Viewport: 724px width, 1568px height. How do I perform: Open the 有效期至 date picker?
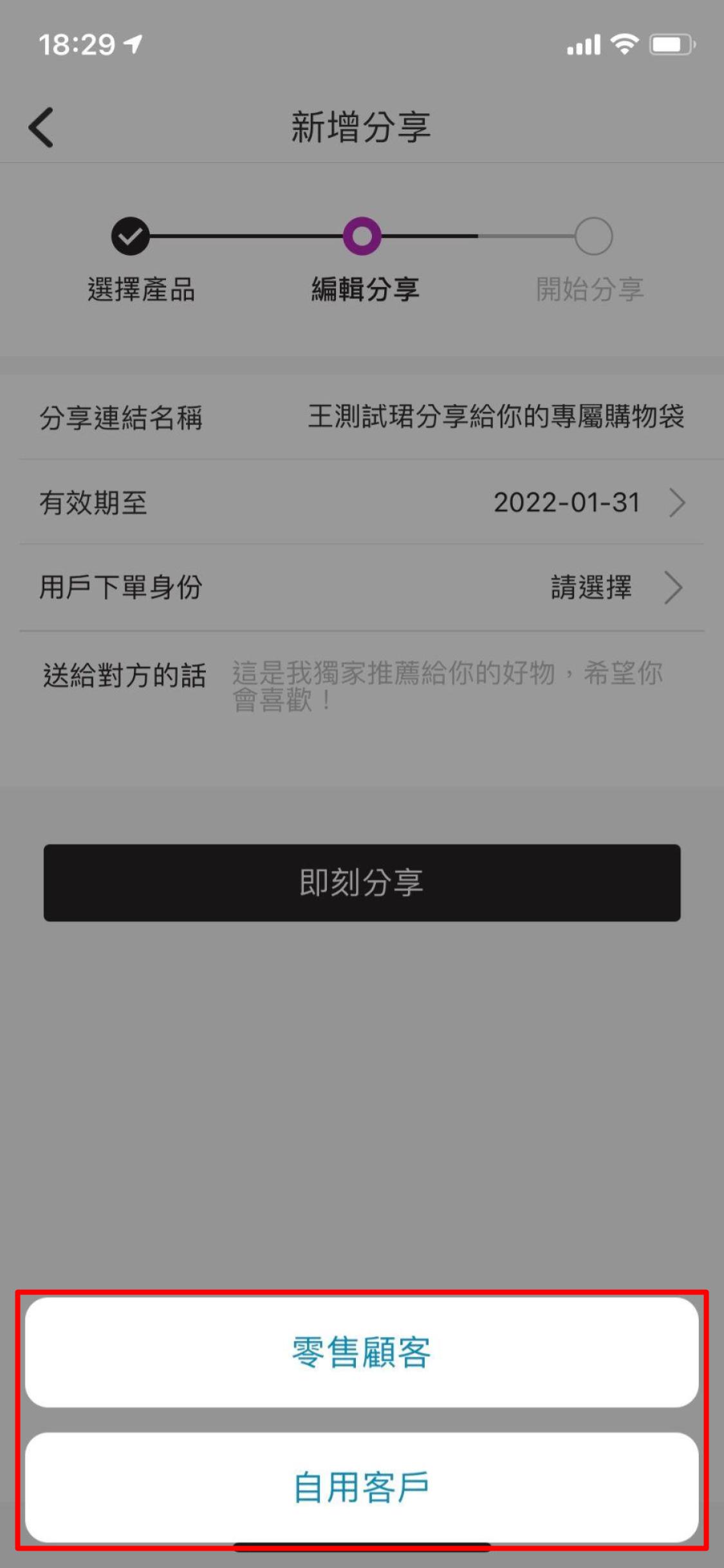(x=579, y=503)
